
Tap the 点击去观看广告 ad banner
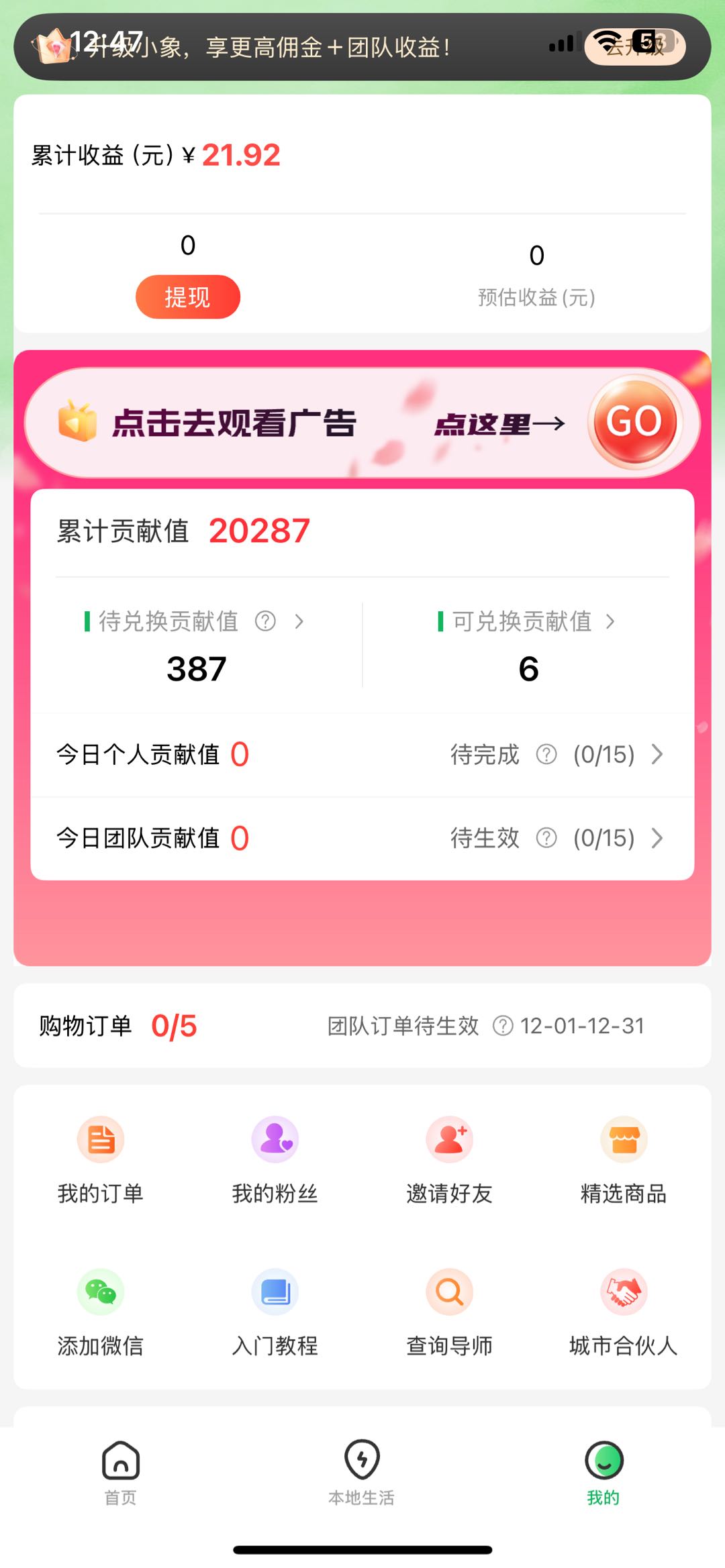click(235, 422)
